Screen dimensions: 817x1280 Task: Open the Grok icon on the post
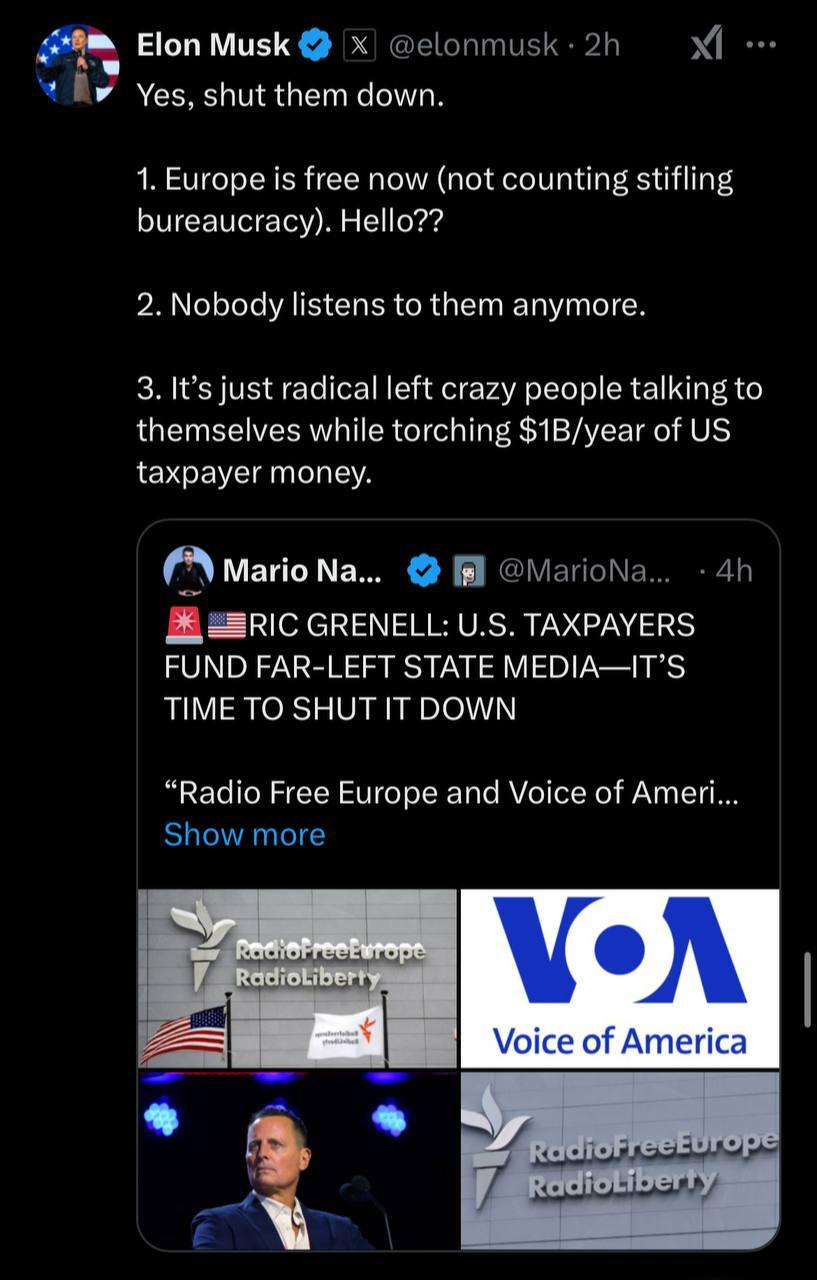(x=707, y=45)
